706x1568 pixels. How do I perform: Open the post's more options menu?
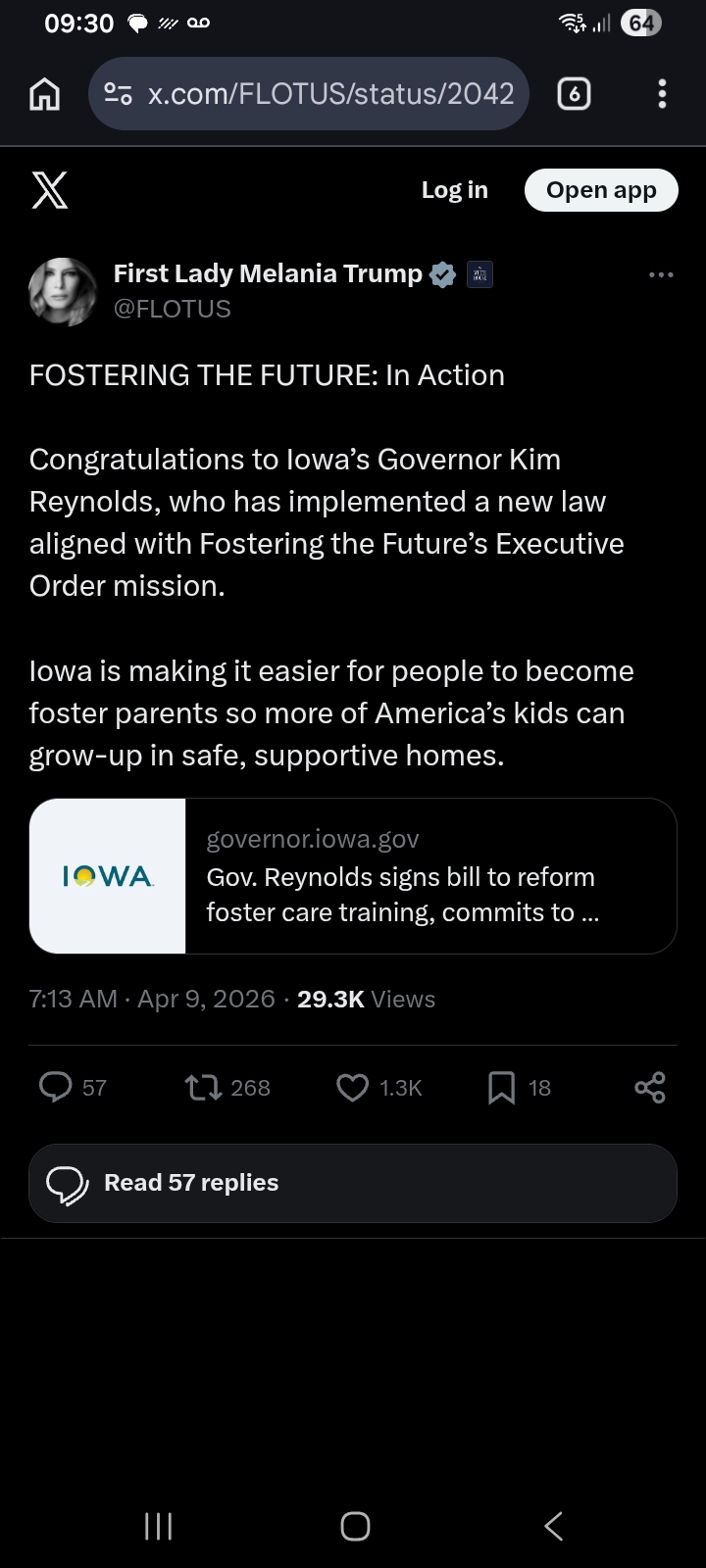pyautogui.click(x=661, y=275)
